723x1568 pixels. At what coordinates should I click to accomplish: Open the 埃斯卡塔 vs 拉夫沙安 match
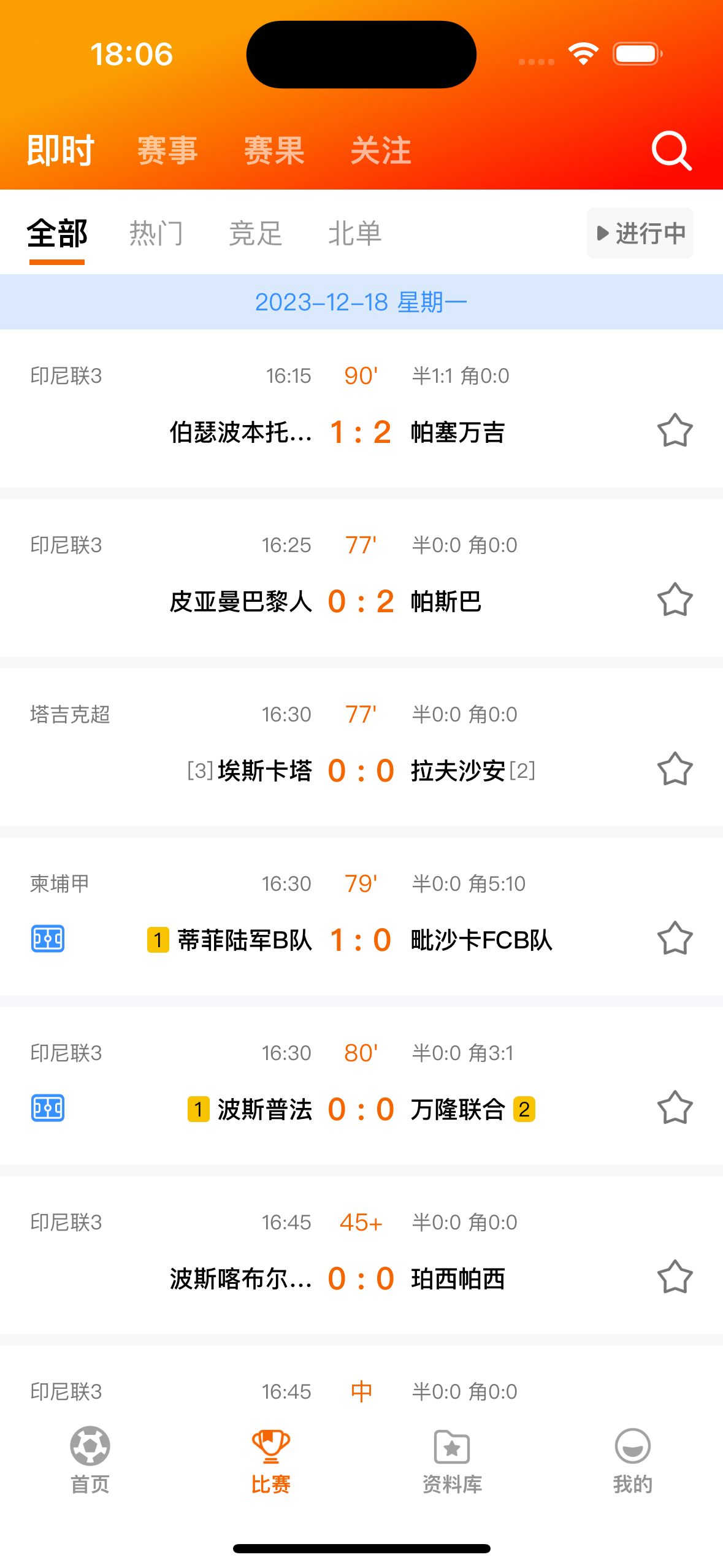click(x=361, y=770)
